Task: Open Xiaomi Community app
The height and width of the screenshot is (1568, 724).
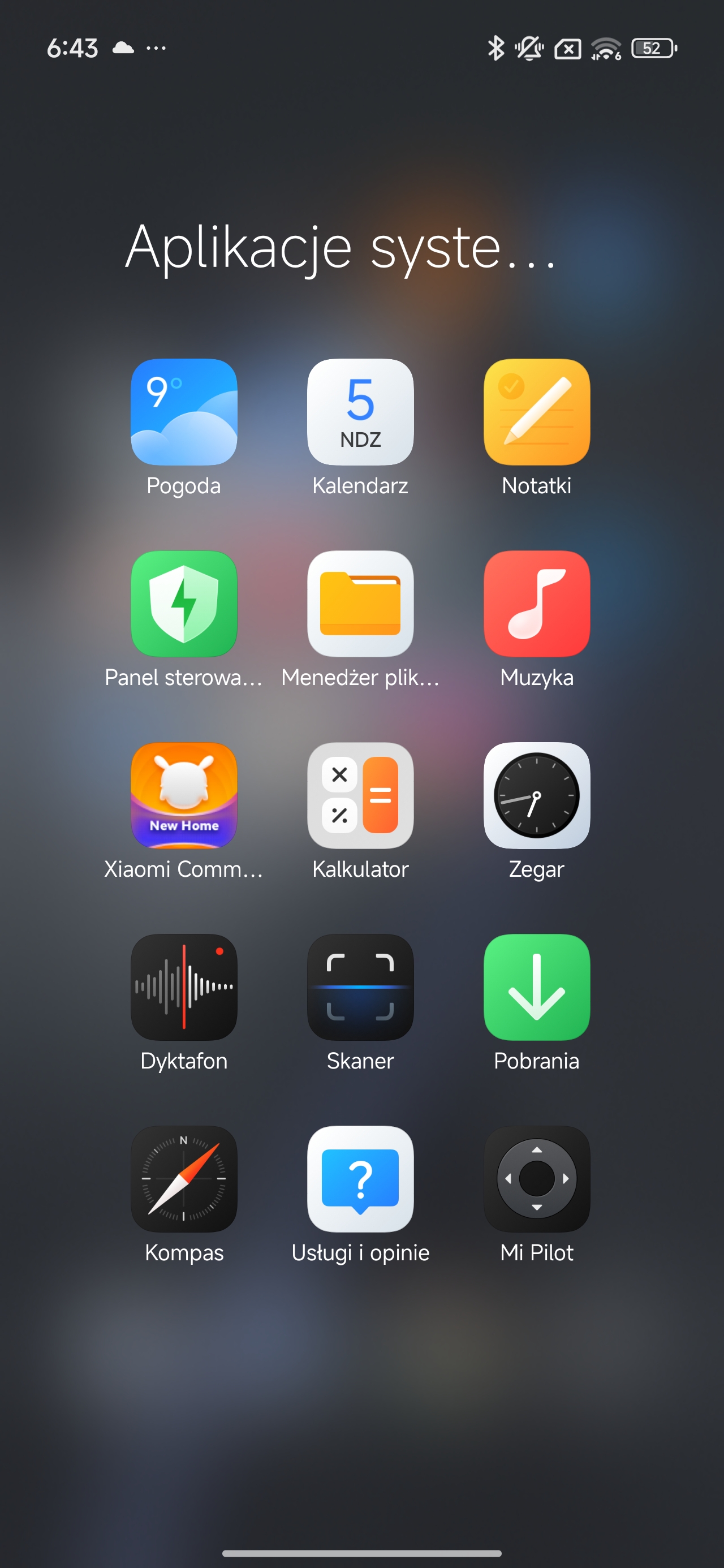Action: pyautogui.click(x=184, y=795)
